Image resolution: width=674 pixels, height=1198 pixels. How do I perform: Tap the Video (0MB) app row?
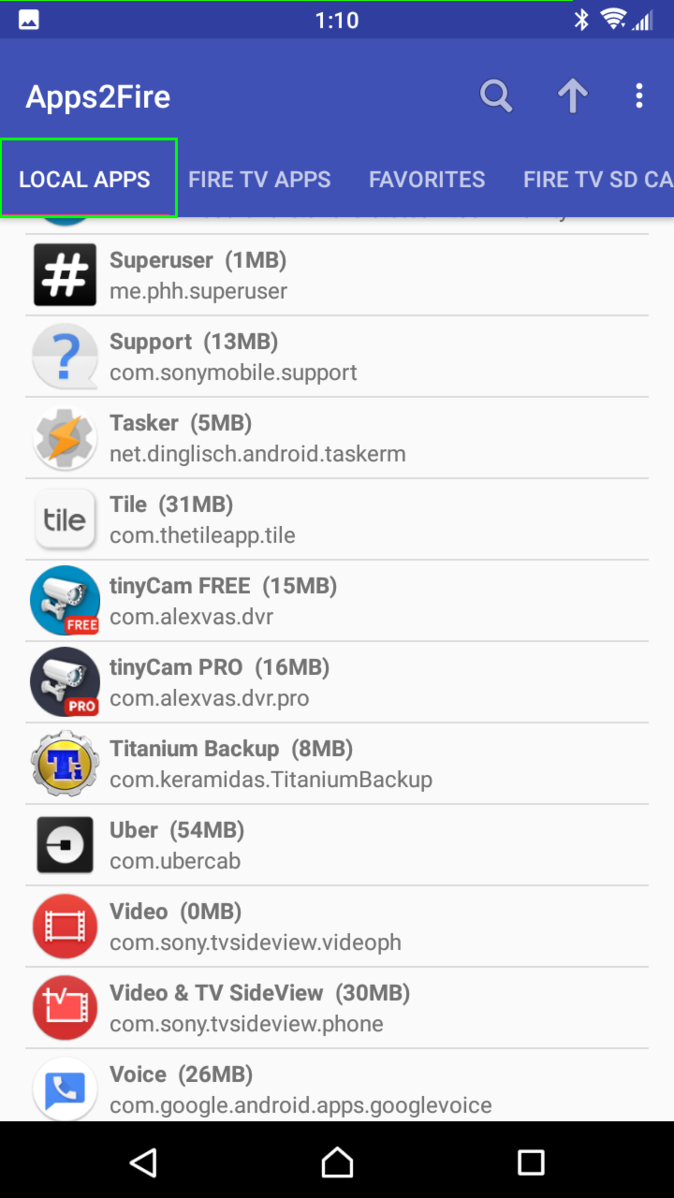coord(337,926)
